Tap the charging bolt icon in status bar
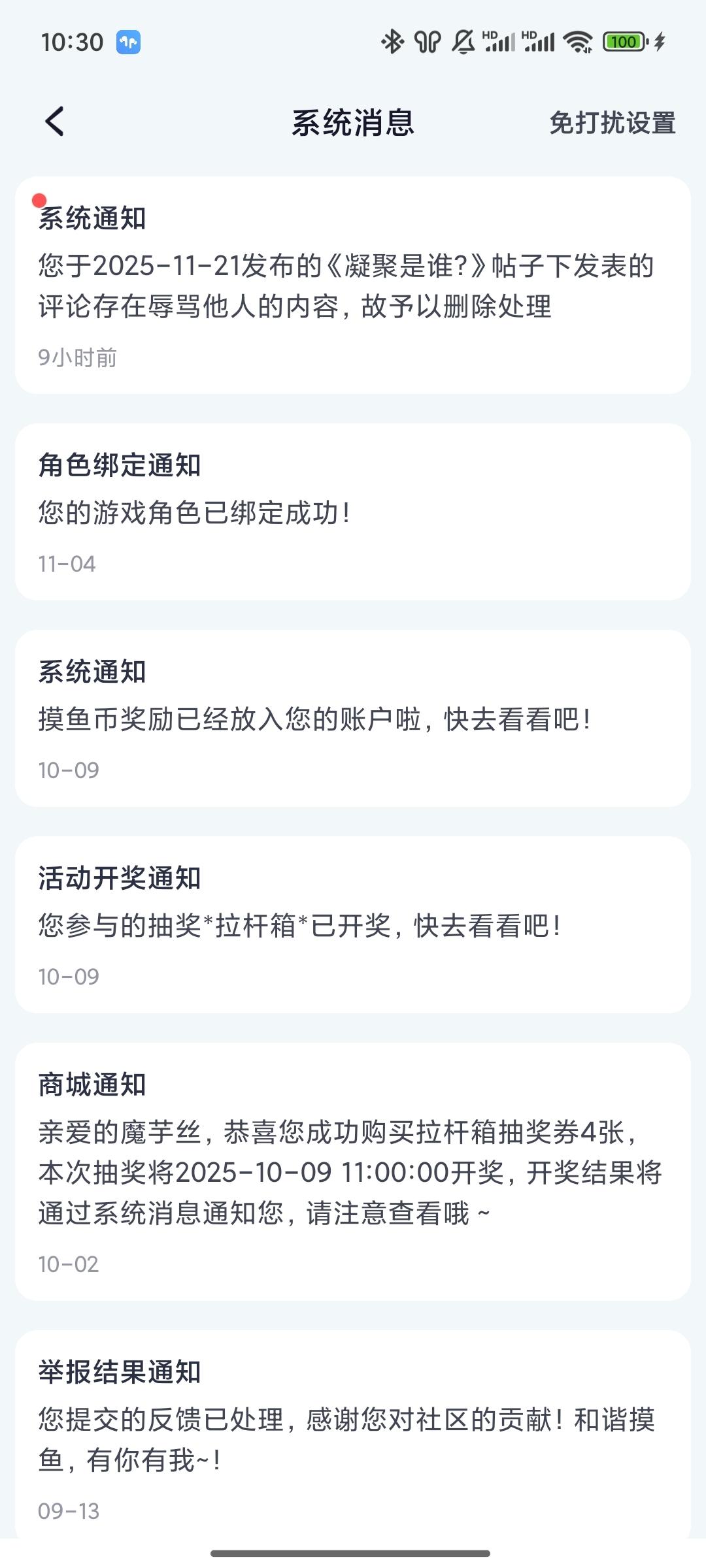 659,41
